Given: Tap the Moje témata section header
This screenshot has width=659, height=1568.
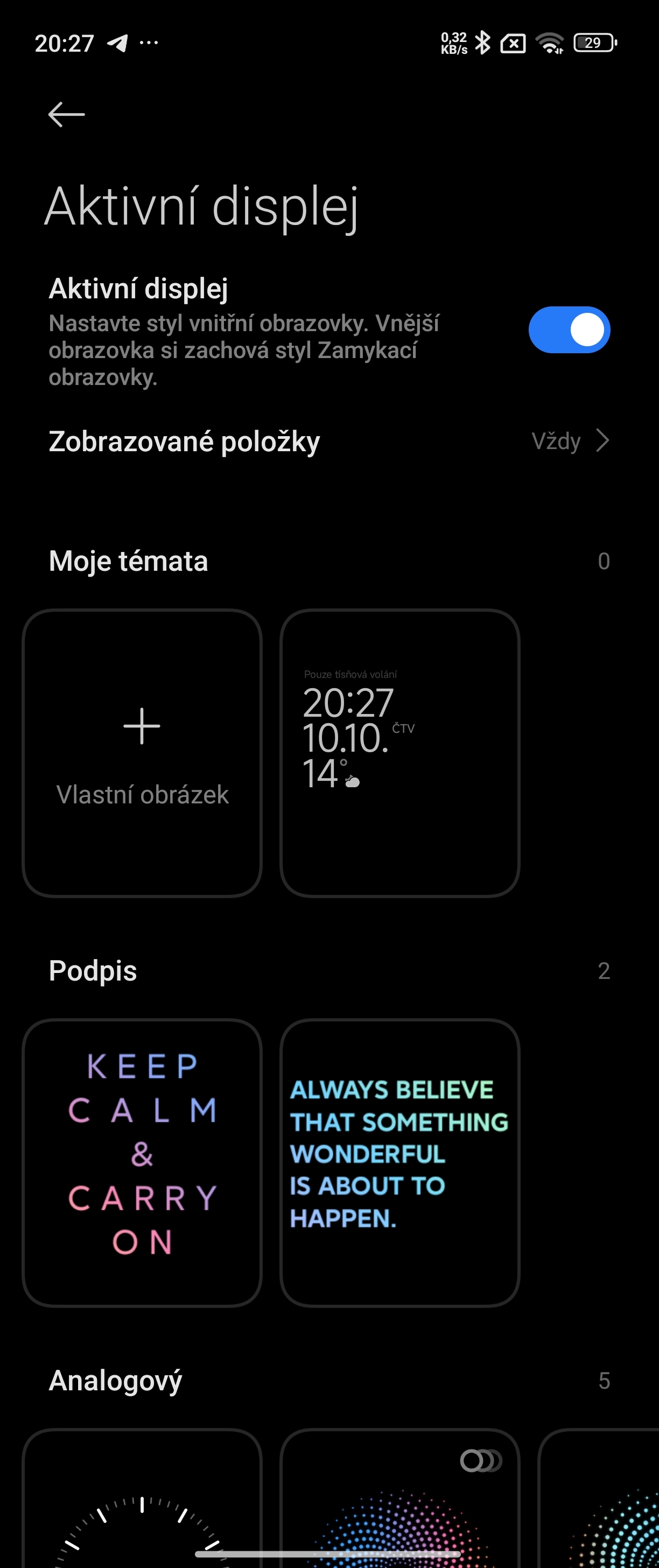Looking at the screenshot, I should click(x=128, y=561).
